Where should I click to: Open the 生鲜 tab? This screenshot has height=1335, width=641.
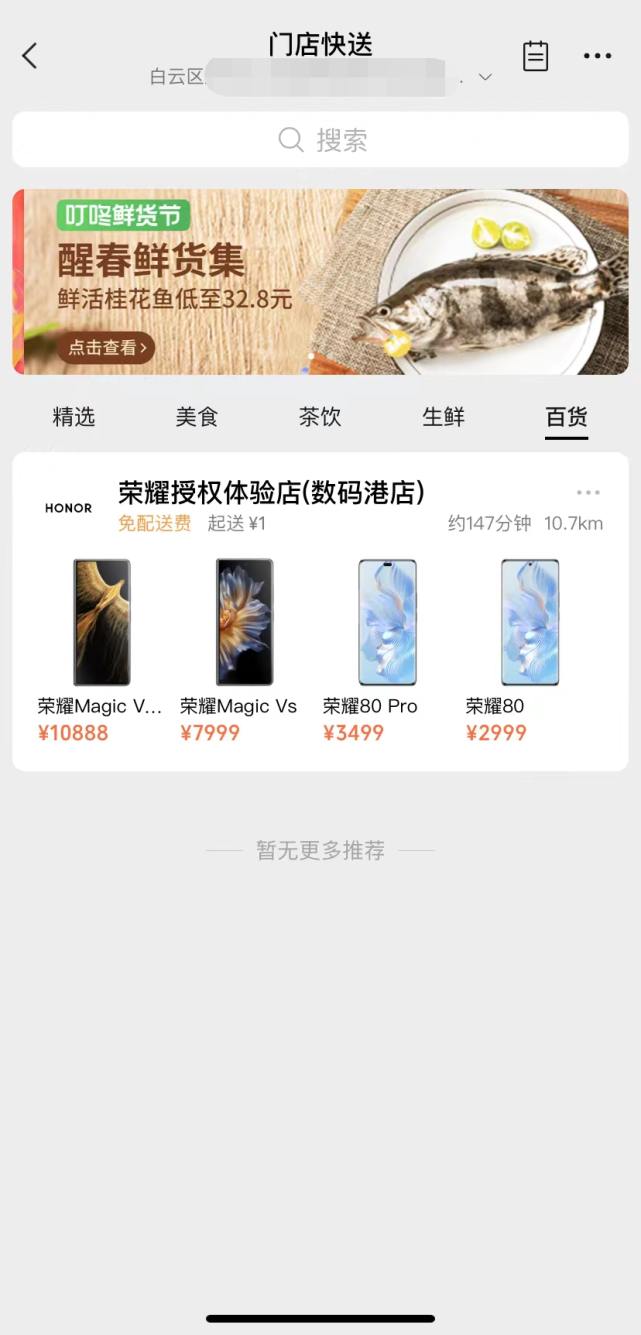443,417
